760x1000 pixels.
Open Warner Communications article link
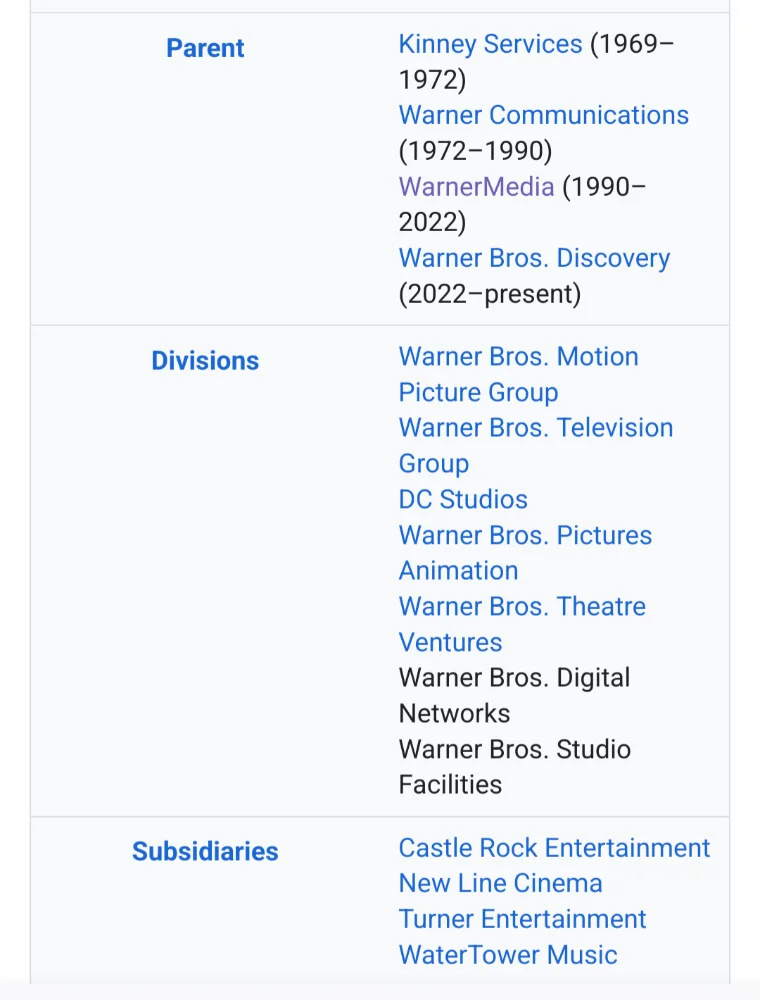[543, 115]
